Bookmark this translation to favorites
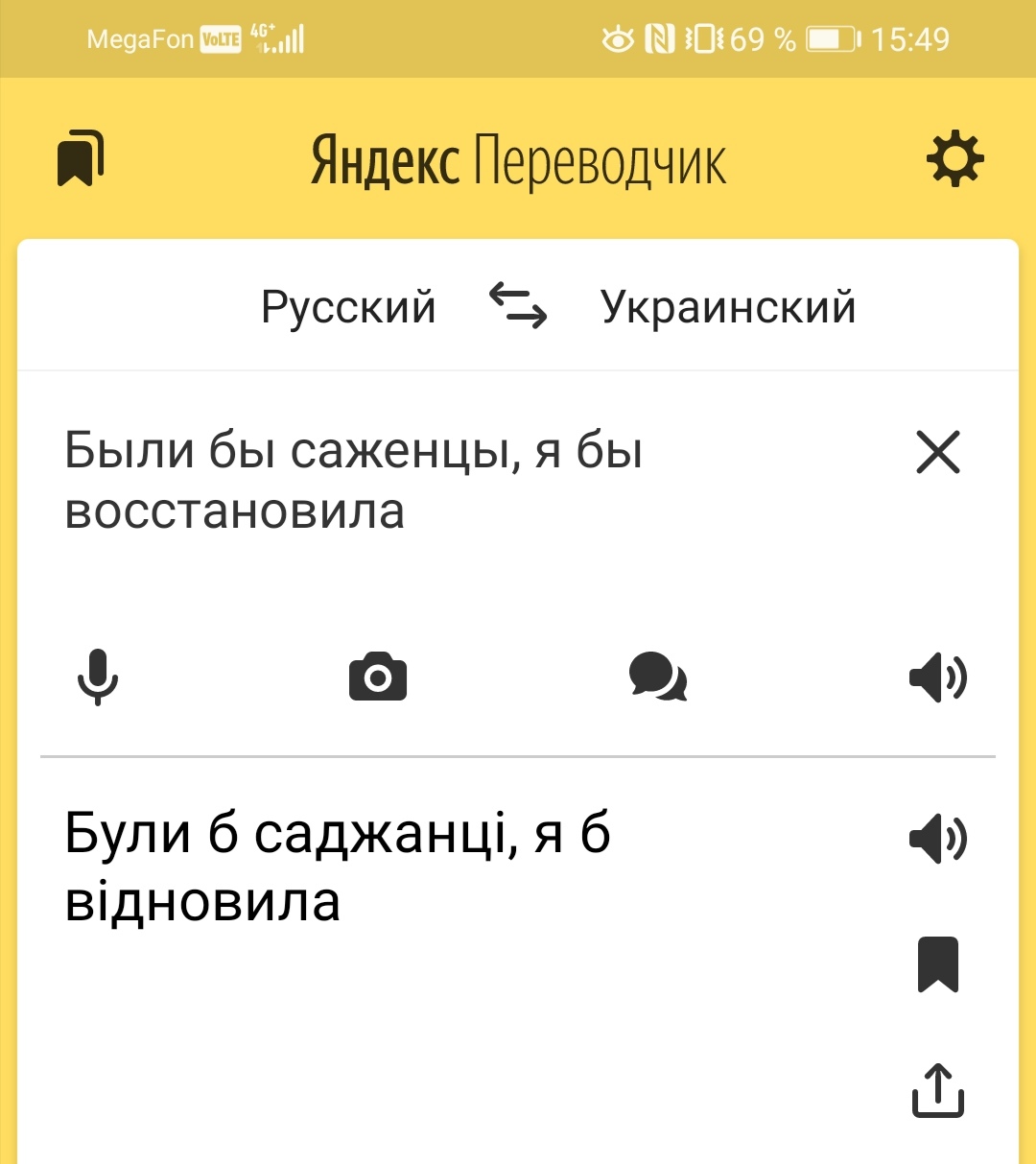This screenshot has width=1036, height=1164. point(937,963)
